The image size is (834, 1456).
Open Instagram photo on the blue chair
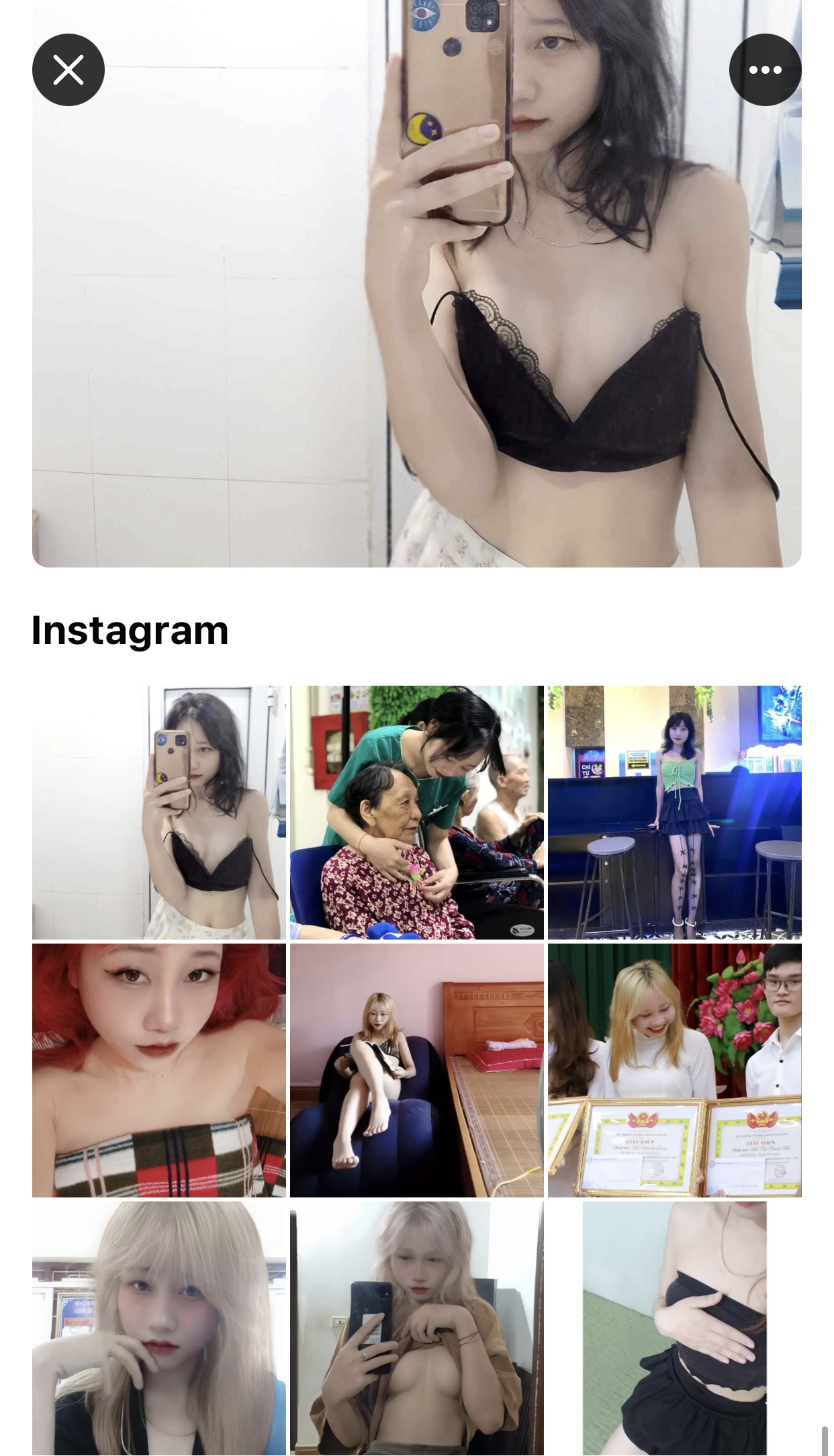point(416,1070)
